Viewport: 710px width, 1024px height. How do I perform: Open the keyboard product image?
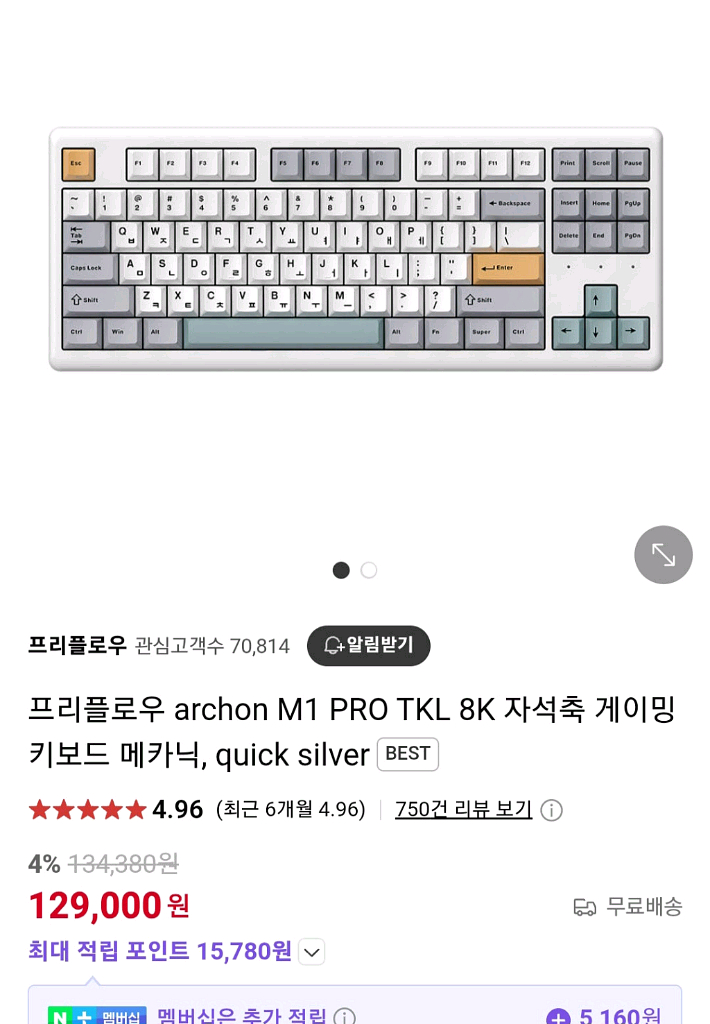click(356, 249)
